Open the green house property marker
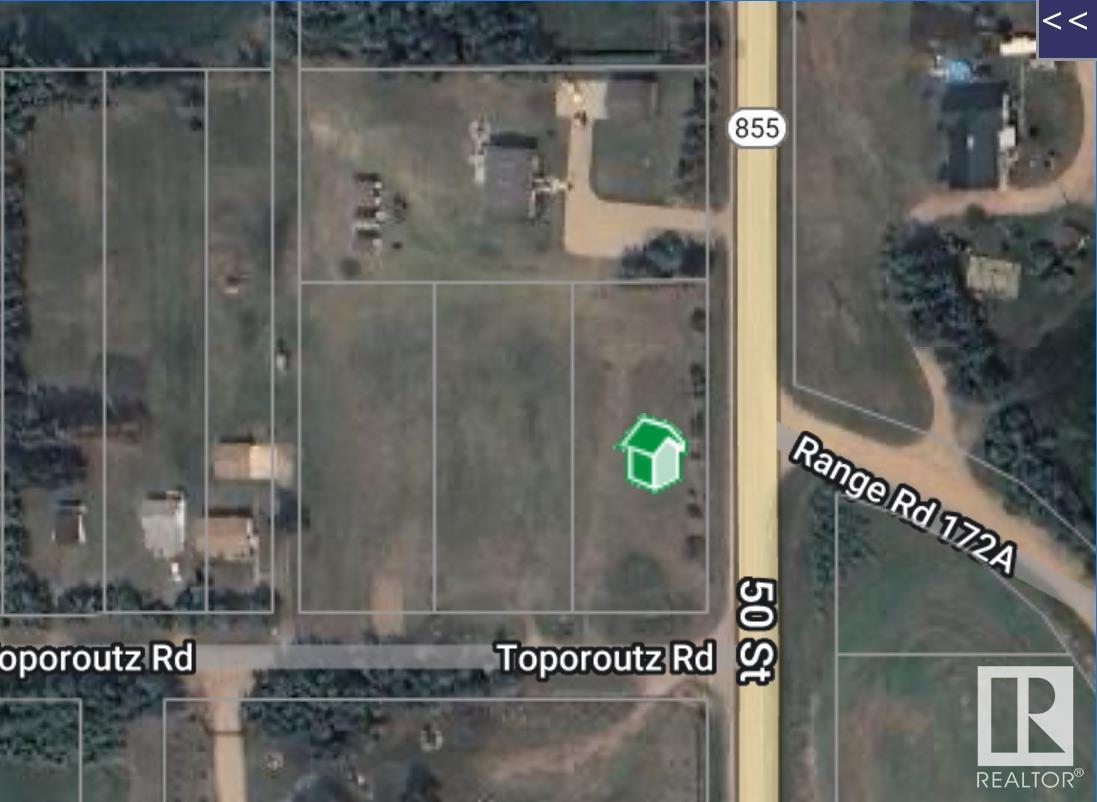Screen dimensions: 1097x802 coord(653,455)
